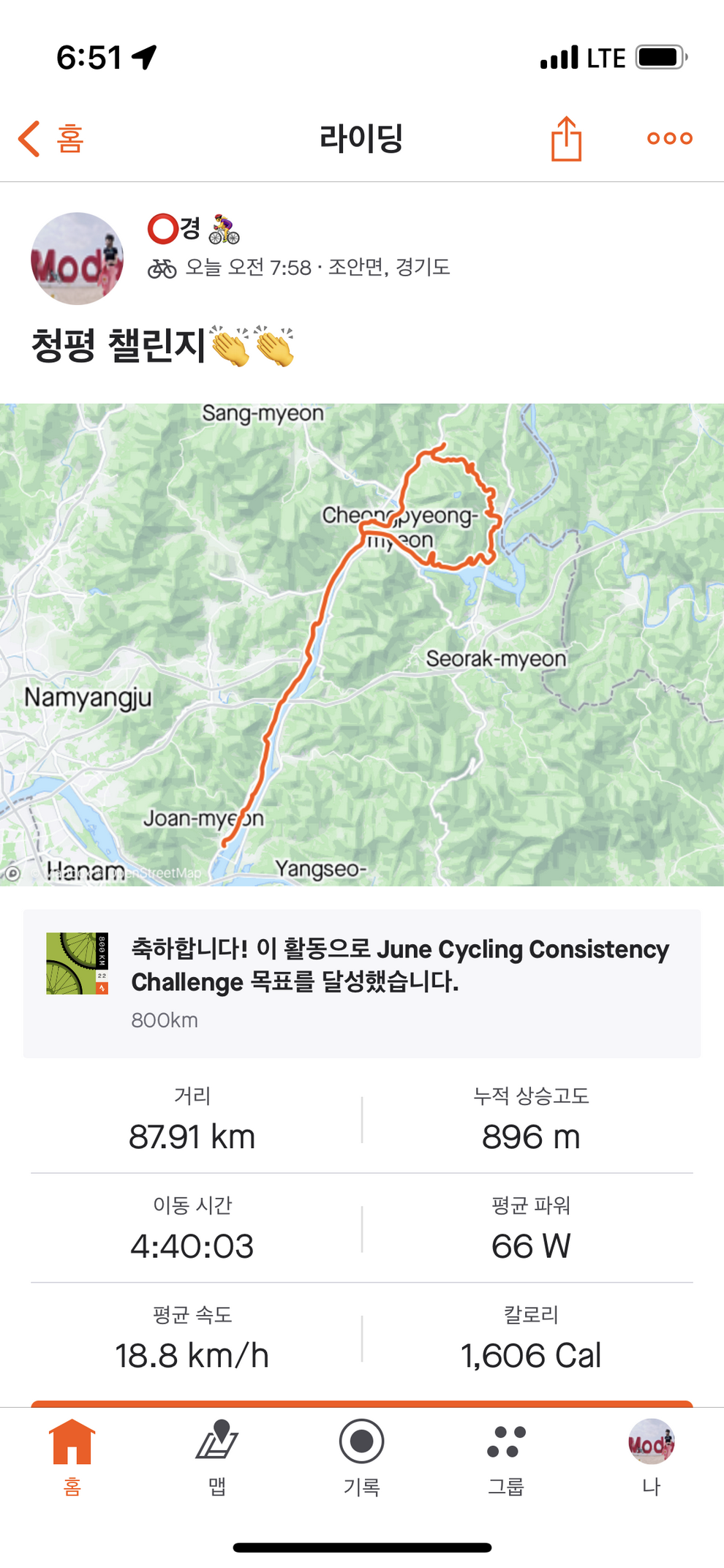Open the ride route map
724x1568 pixels.
pyautogui.click(x=362, y=644)
